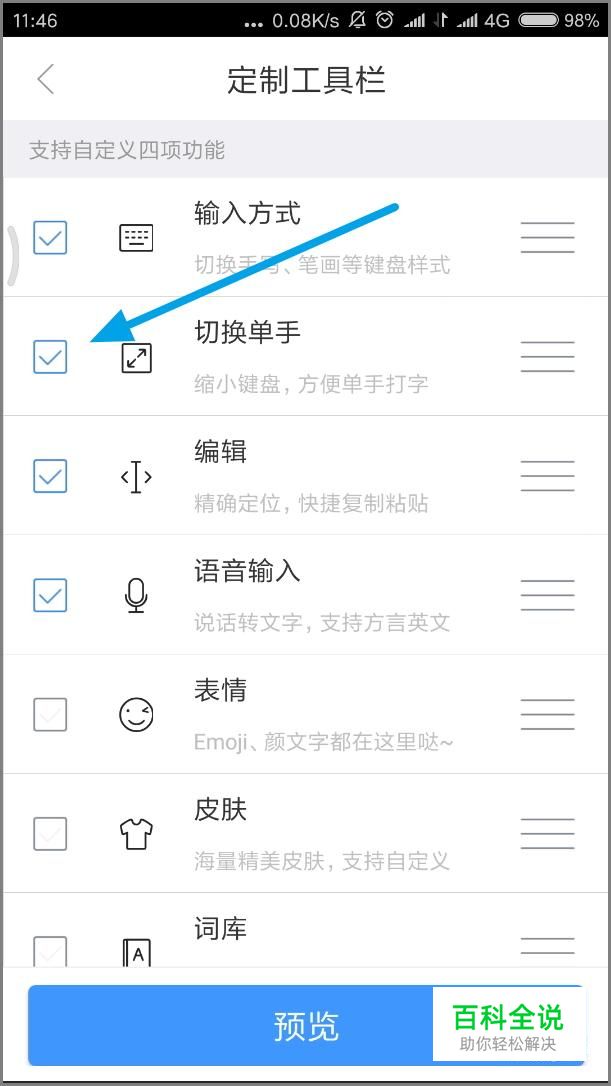Tap the reorder handle for 皮肤
611x1086 pixels.
point(547,833)
